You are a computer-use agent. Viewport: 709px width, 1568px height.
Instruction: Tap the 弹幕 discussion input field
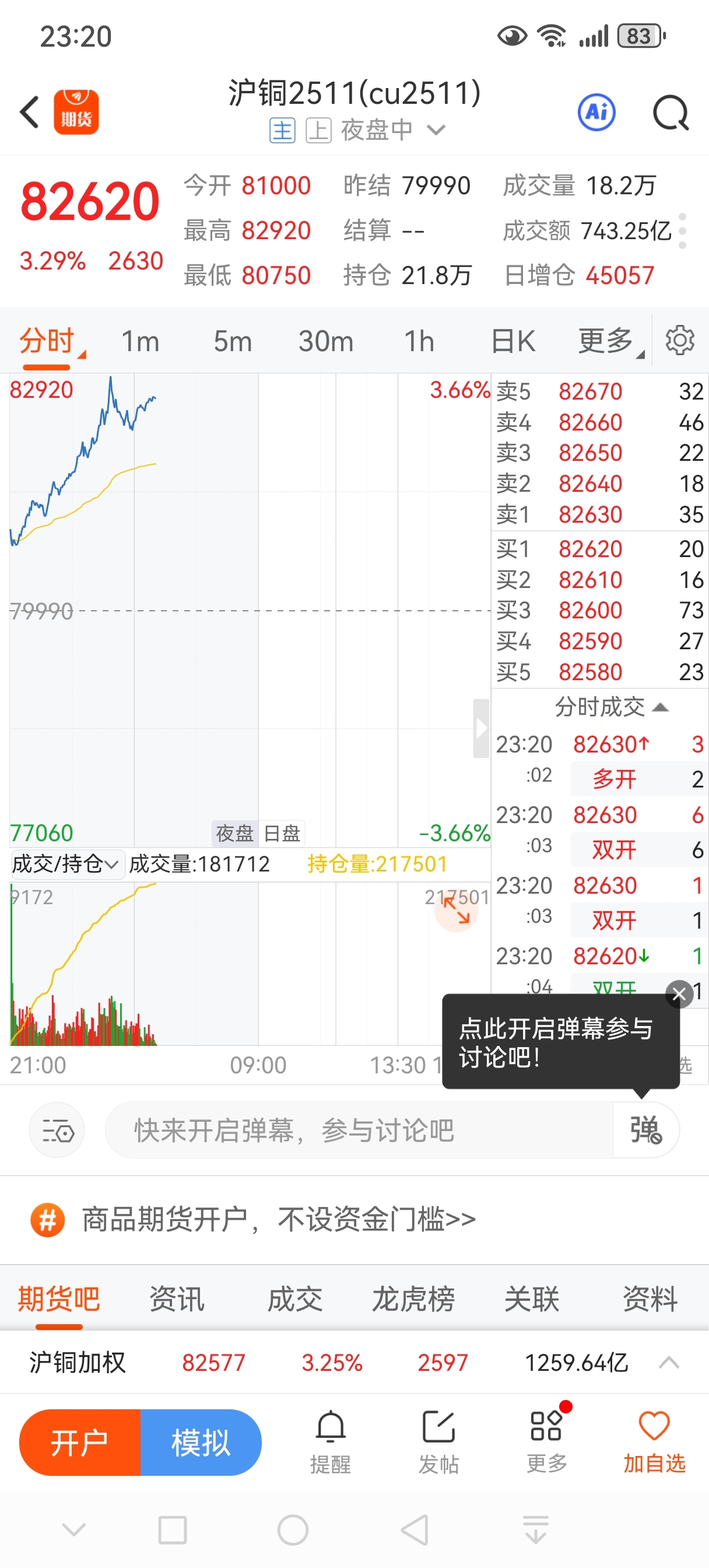[x=359, y=1130]
